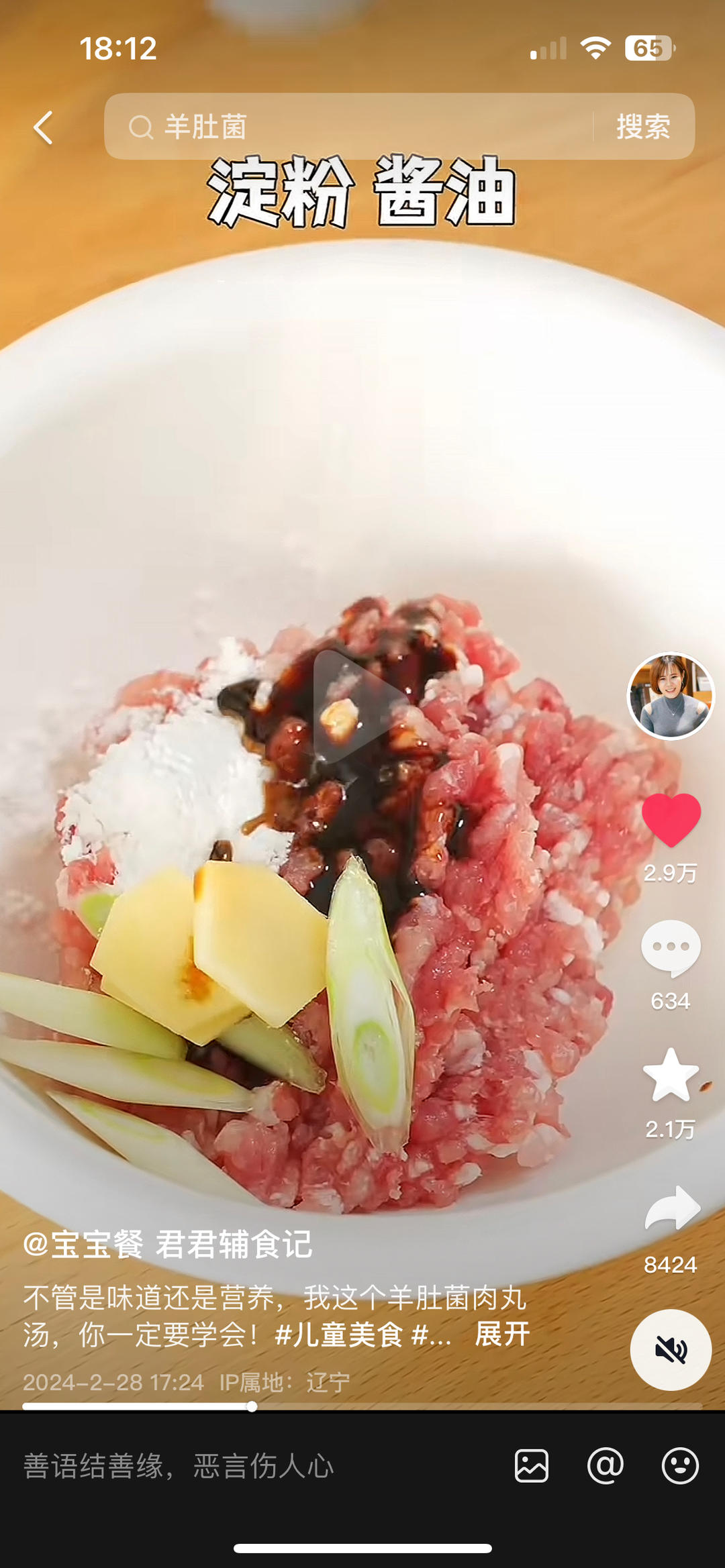Share this video via arrow icon

[671, 1209]
